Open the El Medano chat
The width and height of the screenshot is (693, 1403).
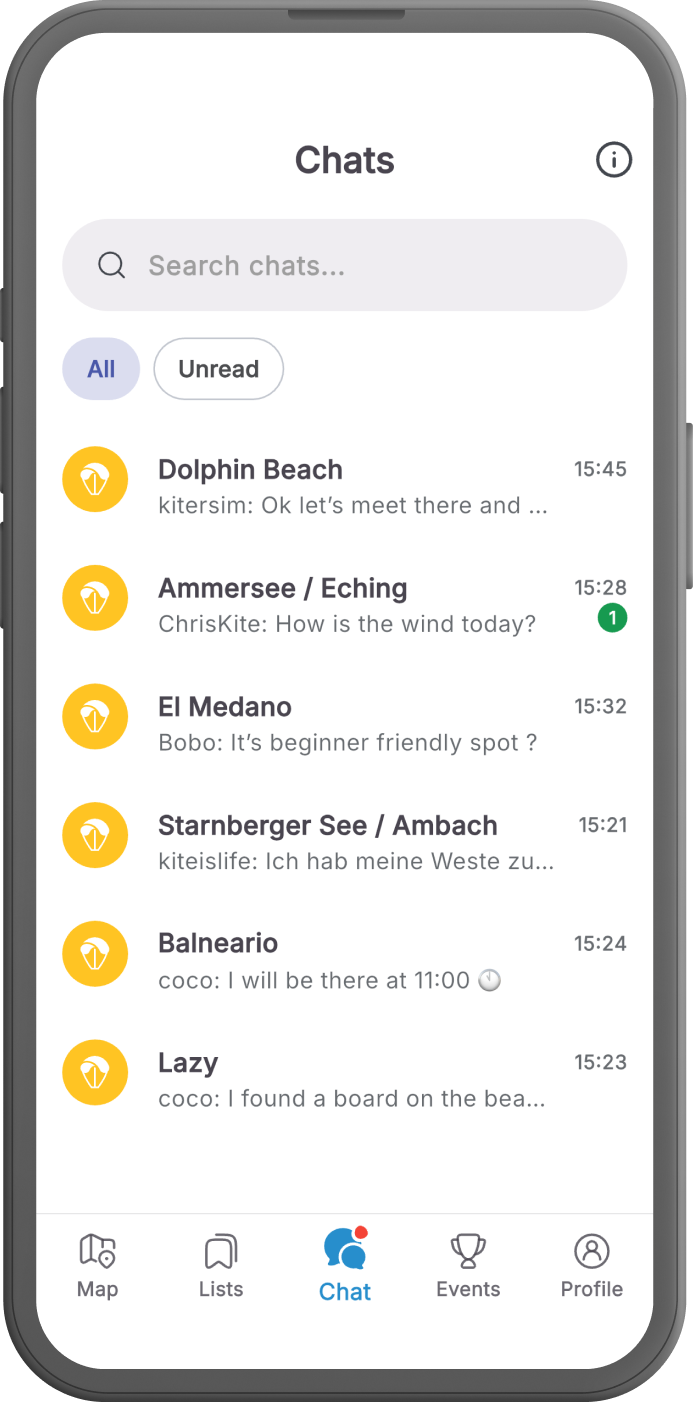345,723
